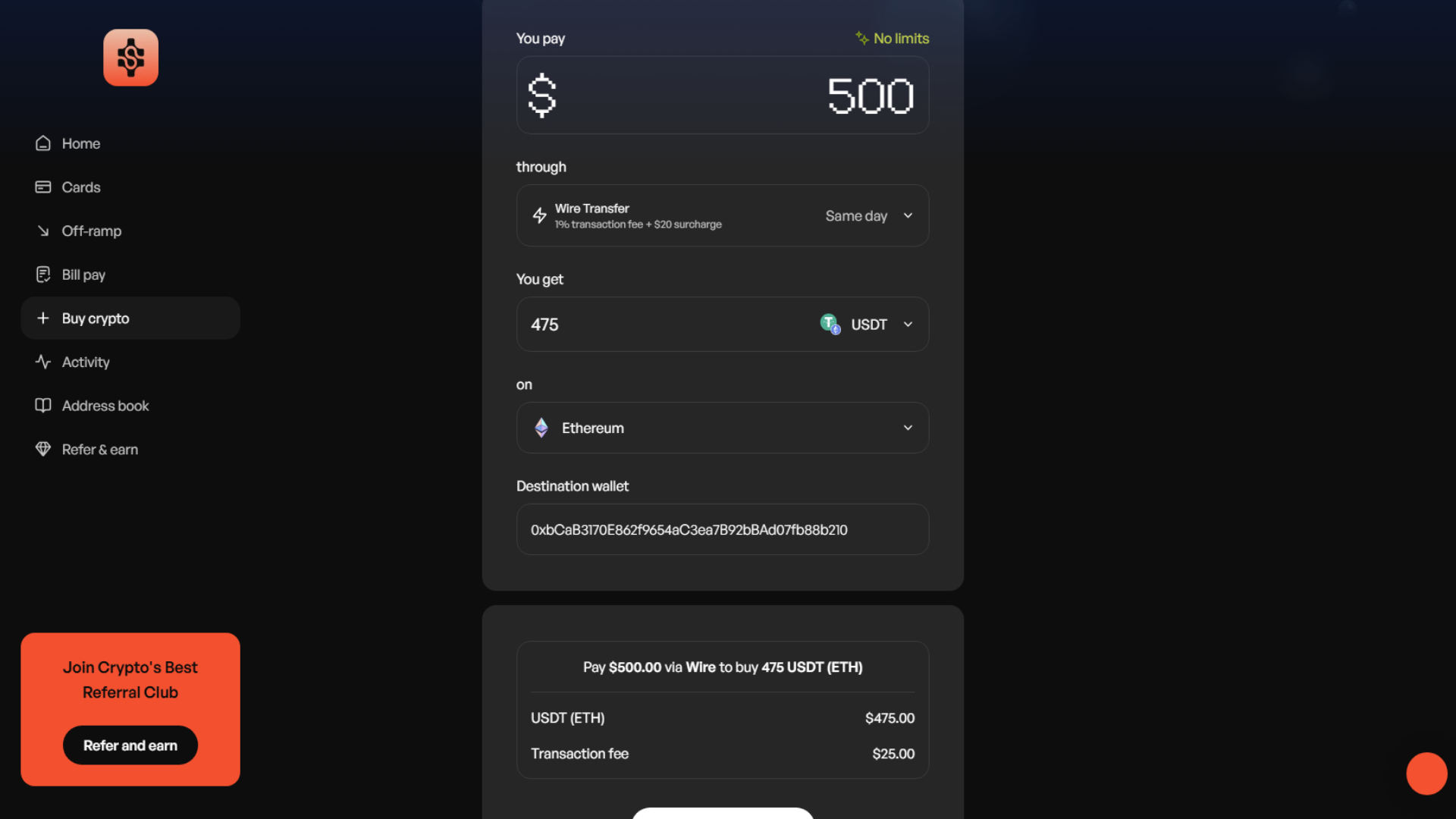Image resolution: width=1456 pixels, height=819 pixels.
Task: Tap the Refer and earn button
Action: pos(130,745)
